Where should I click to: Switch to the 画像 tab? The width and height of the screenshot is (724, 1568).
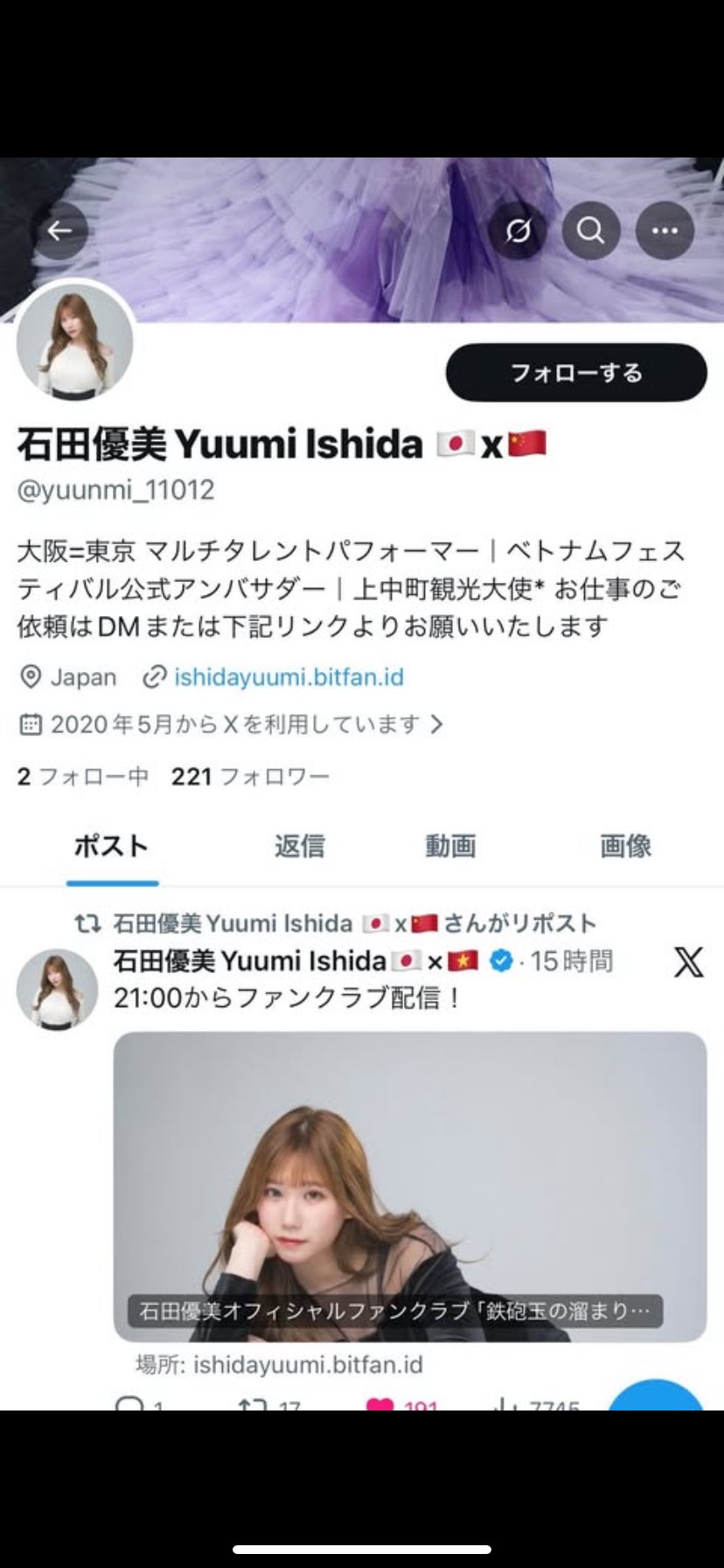click(x=625, y=846)
